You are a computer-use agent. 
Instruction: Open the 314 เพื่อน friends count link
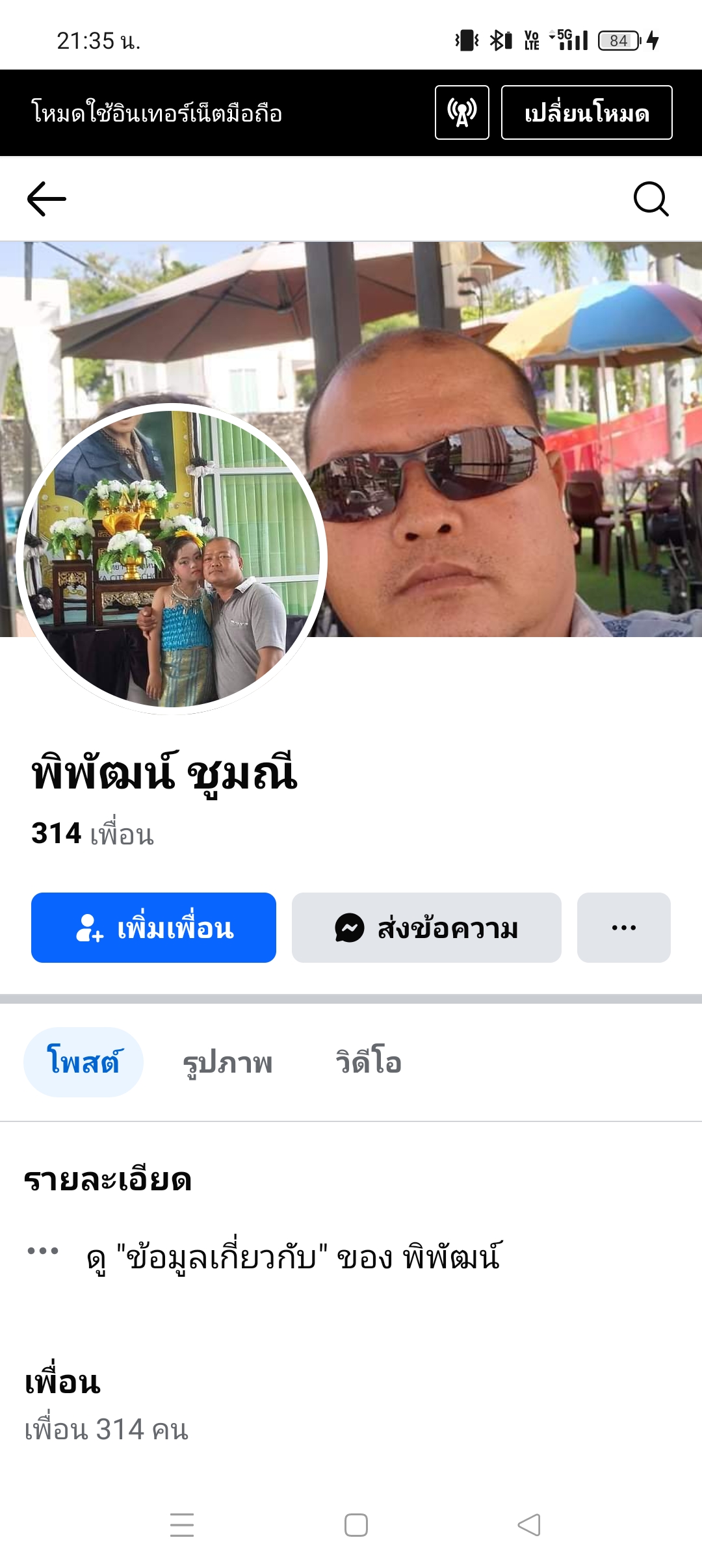click(x=92, y=834)
